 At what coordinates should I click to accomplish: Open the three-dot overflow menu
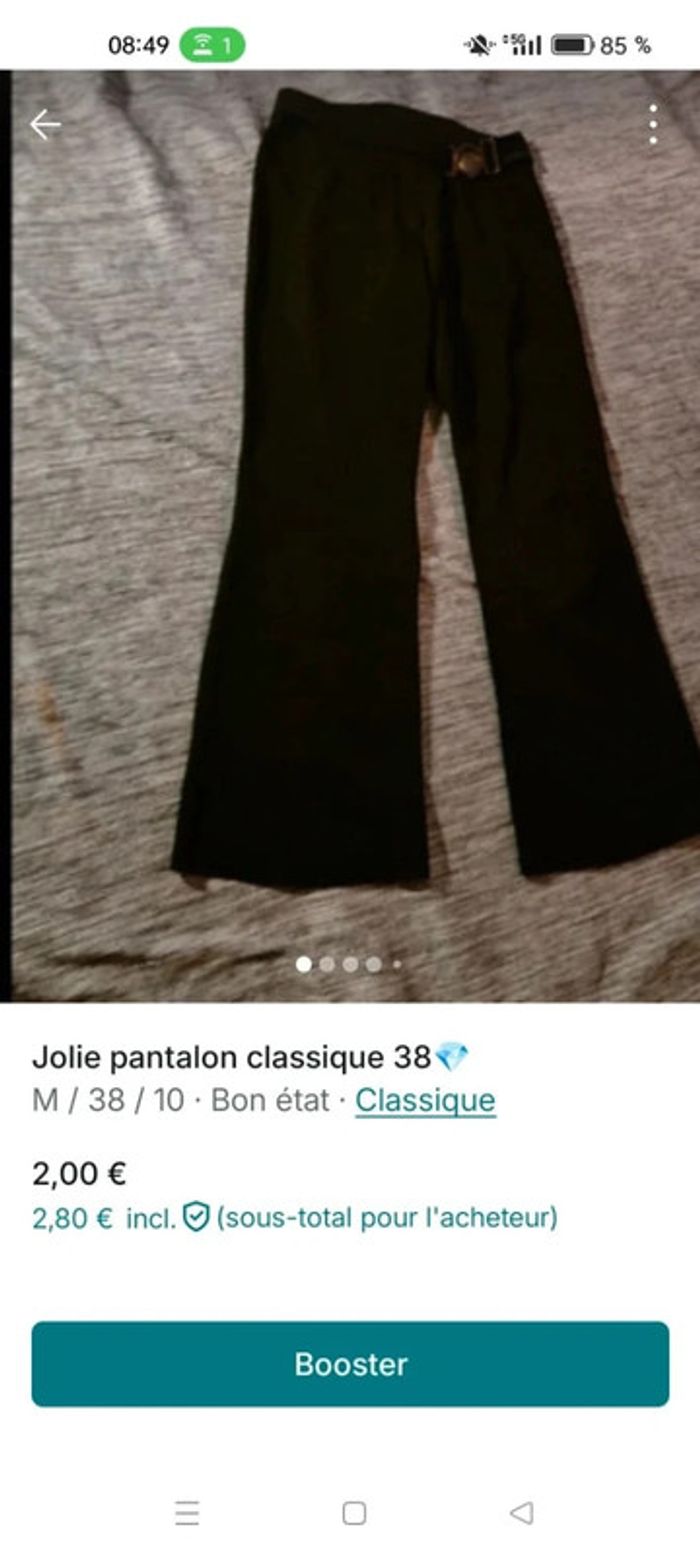pos(653,125)
